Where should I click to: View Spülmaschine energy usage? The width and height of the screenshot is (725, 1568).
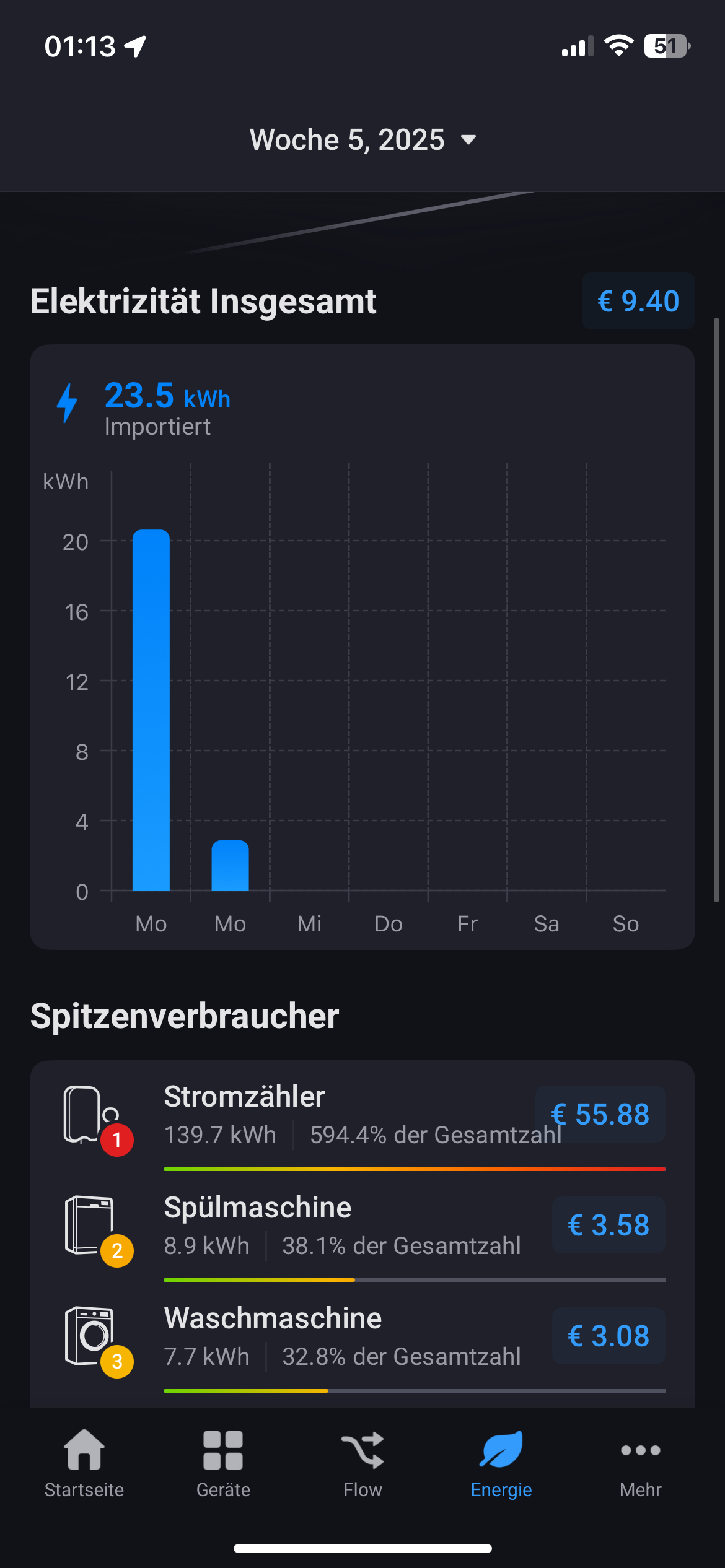coord(362,1227)
